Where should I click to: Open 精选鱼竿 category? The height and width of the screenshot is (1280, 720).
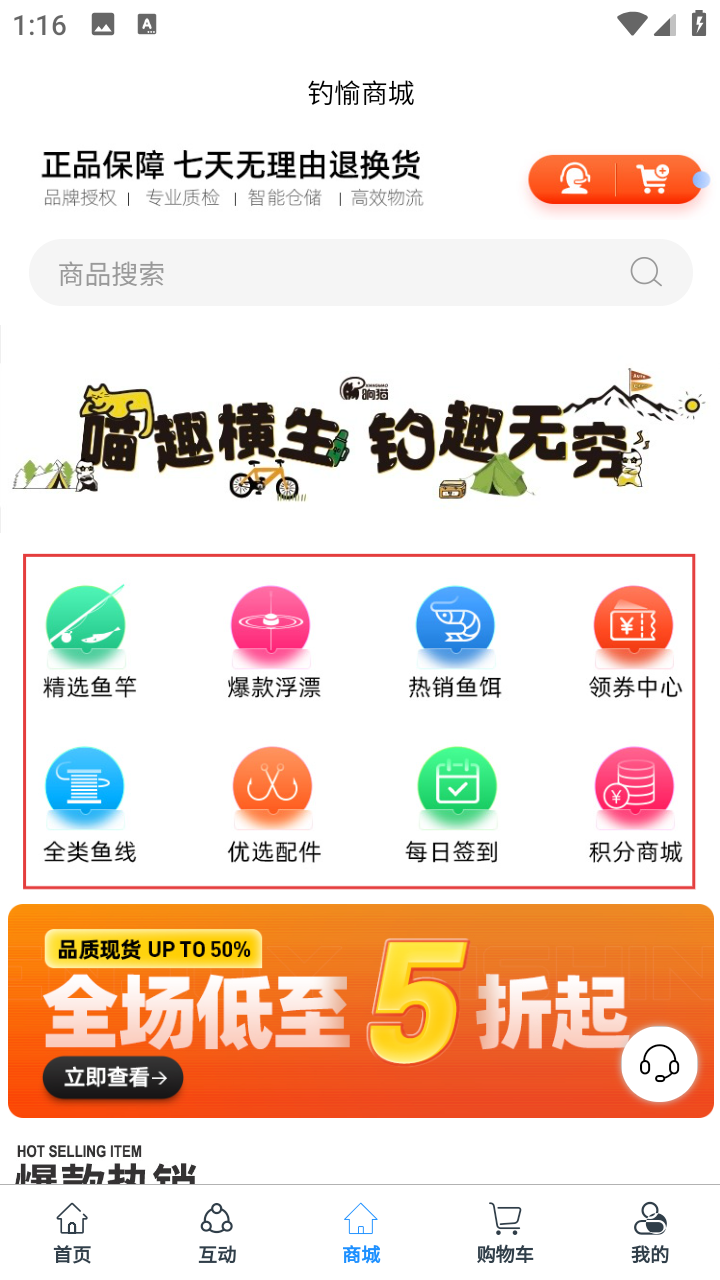pos(89,642)
